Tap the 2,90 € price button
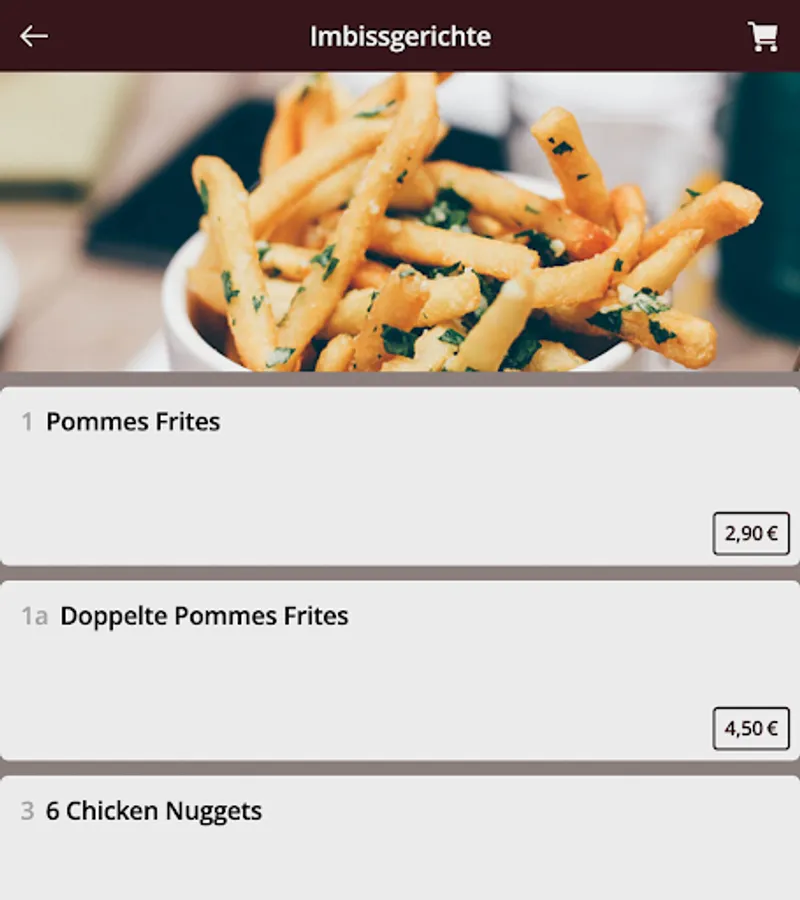The height and width of the screenshot is (900, 800). tap(751, 534)
